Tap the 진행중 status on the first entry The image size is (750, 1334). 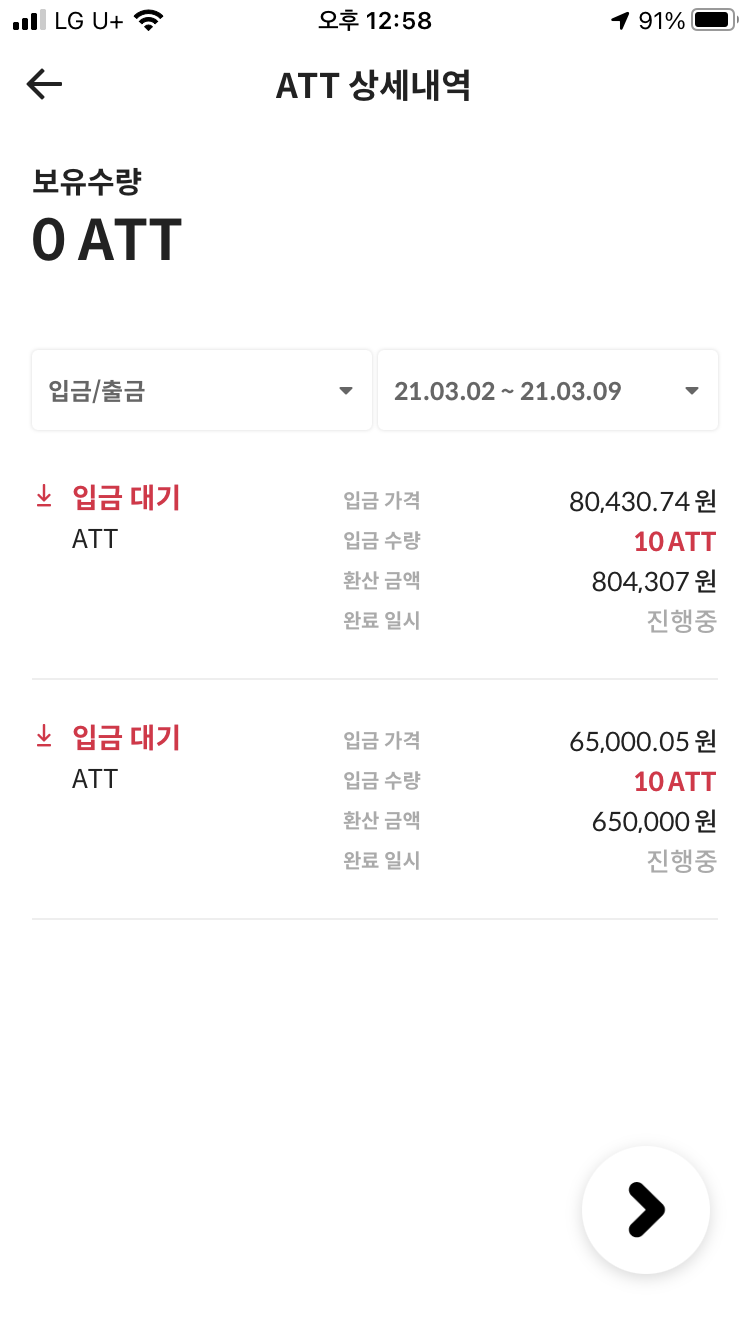[682, 620]
